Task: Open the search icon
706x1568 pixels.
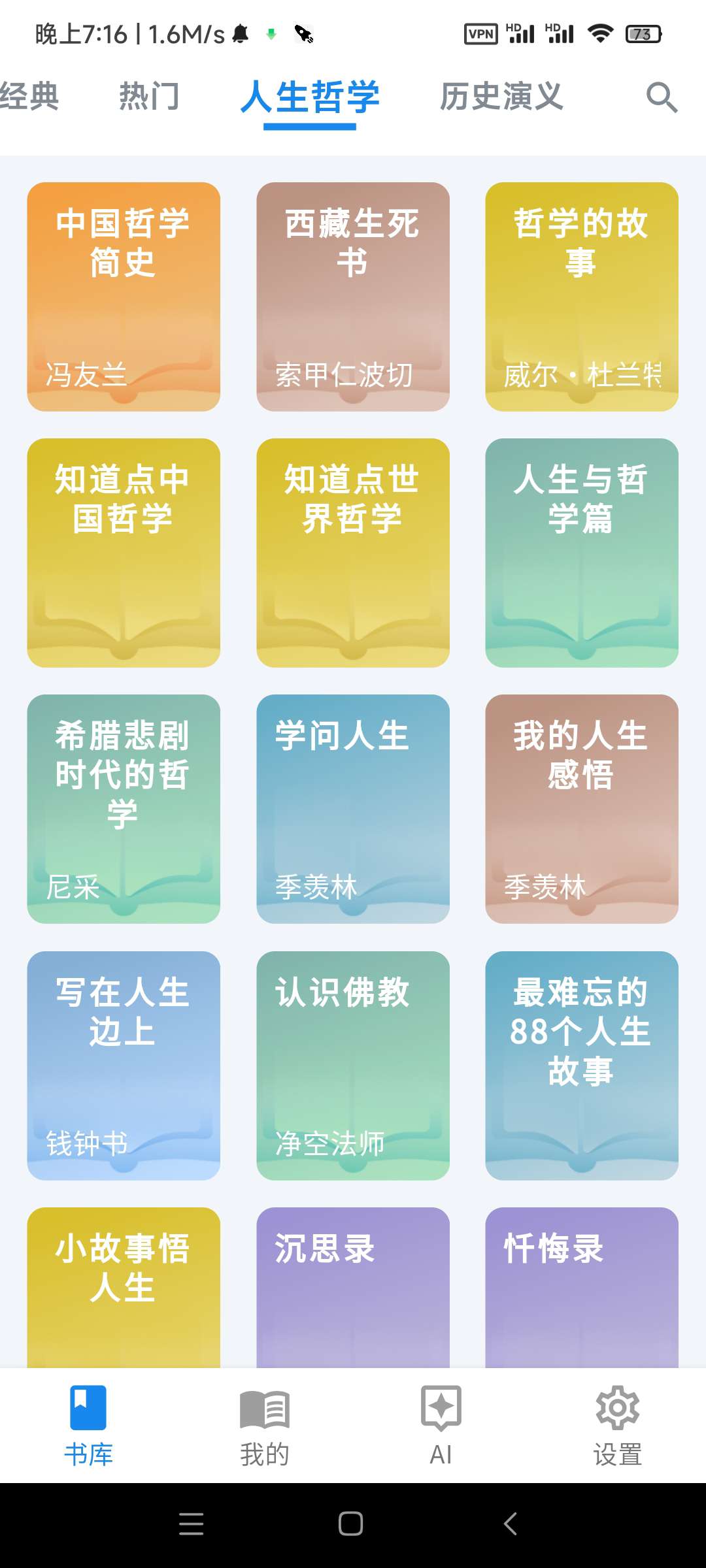Action: tap(662, 98)
